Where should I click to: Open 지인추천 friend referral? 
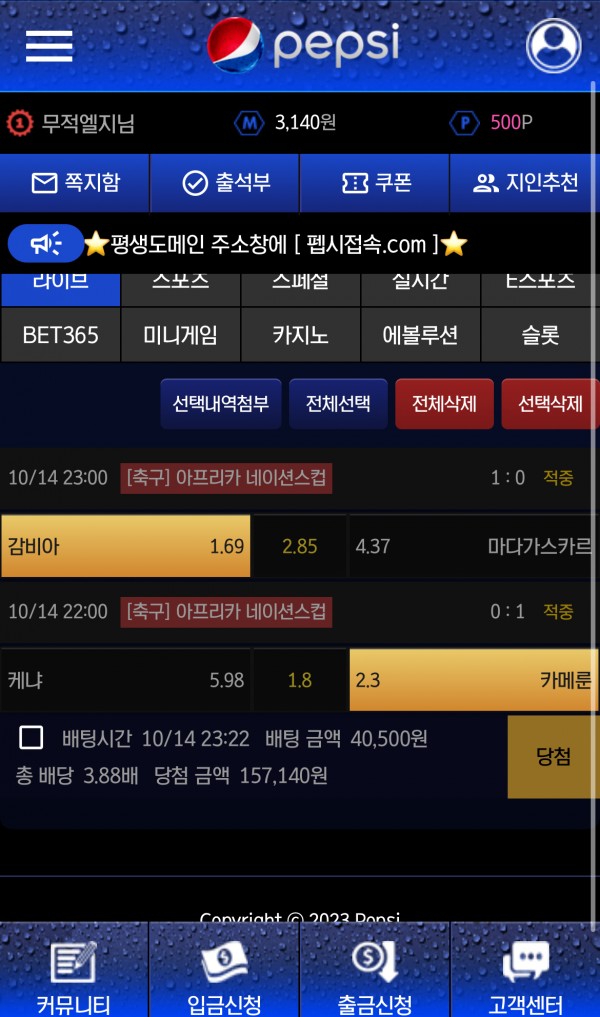(525, 183)
